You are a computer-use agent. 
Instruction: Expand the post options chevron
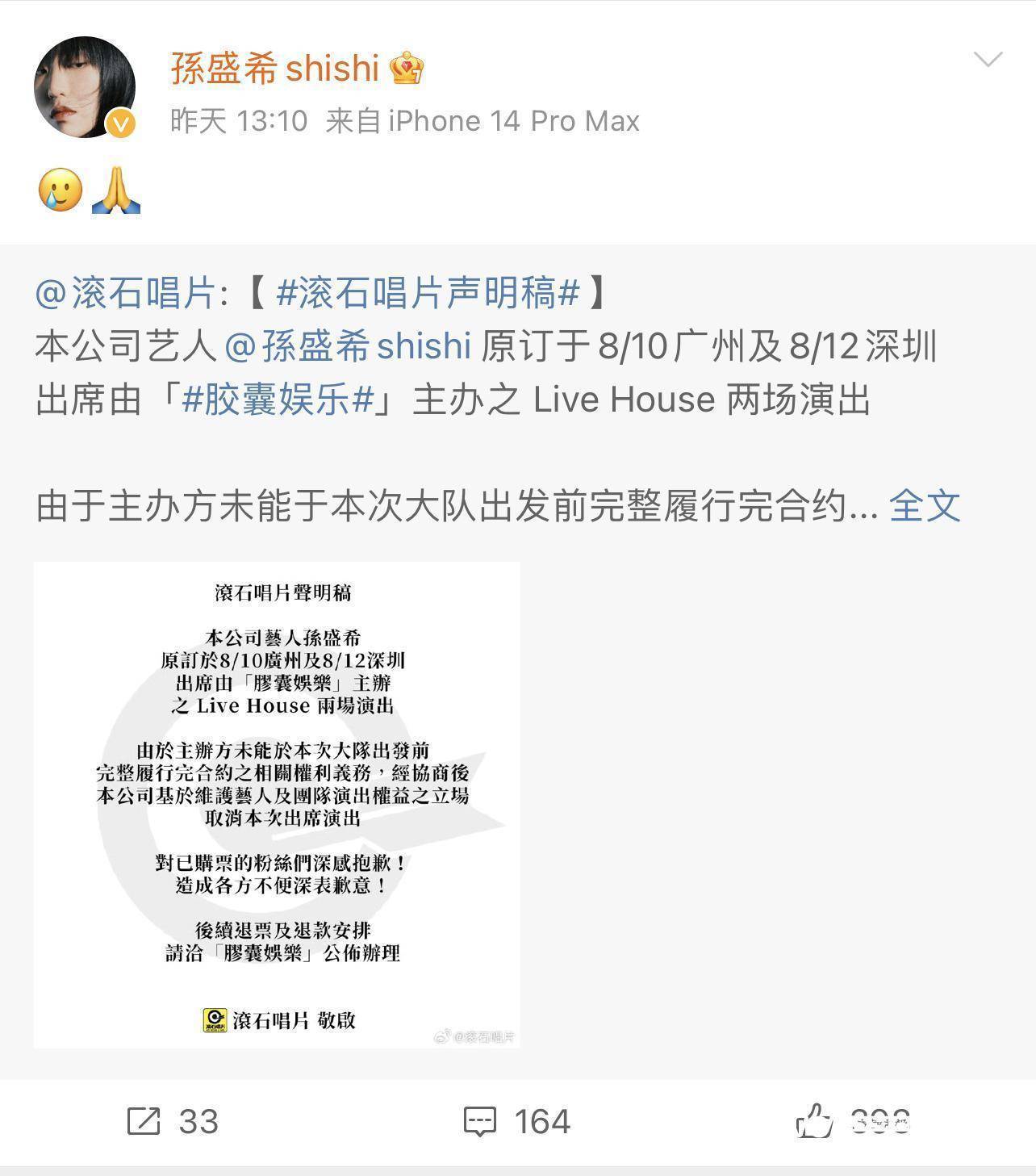click(x=988, y=60)
